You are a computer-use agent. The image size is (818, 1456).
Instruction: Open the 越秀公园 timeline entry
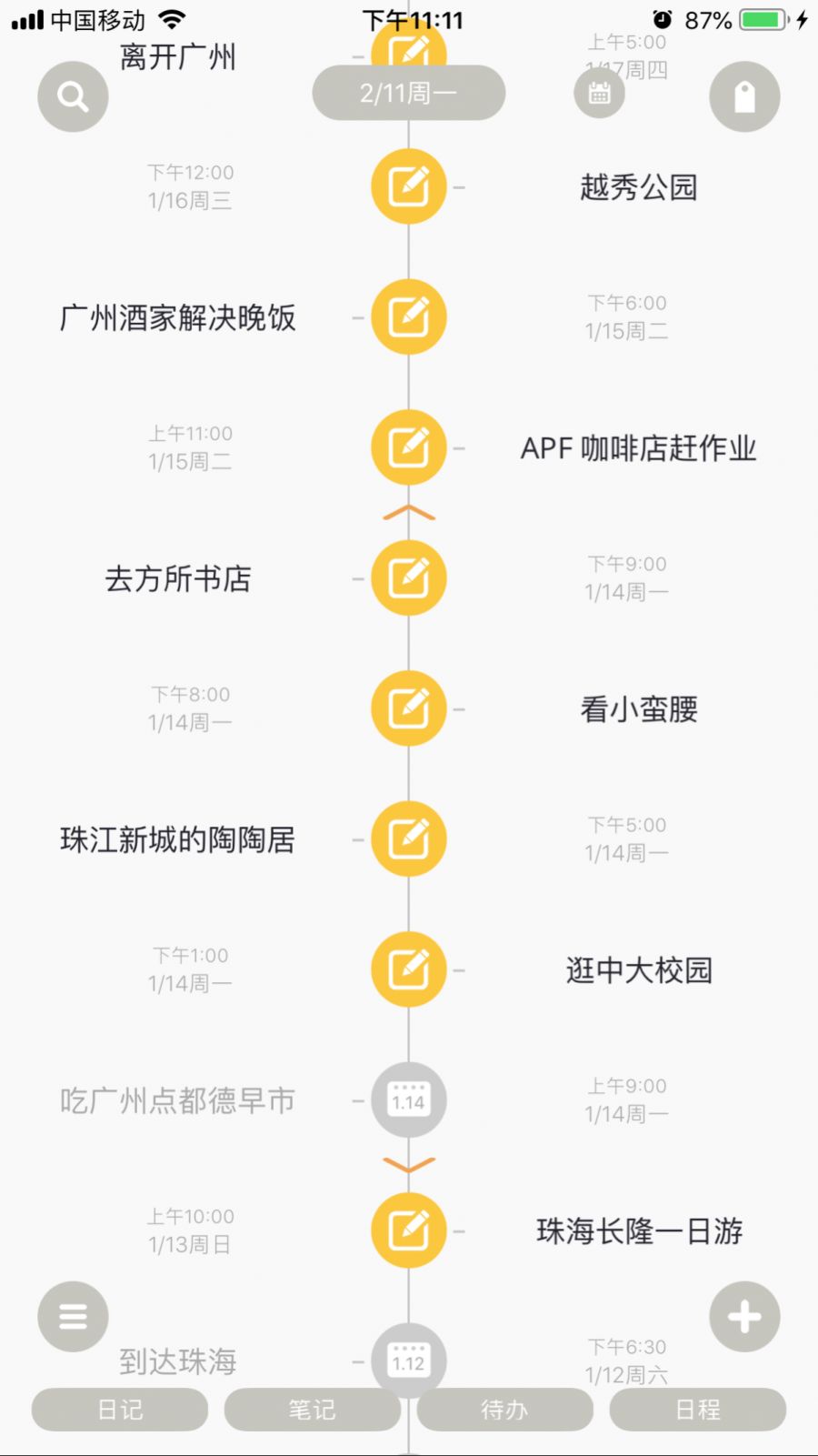click(x=638, y=187)
